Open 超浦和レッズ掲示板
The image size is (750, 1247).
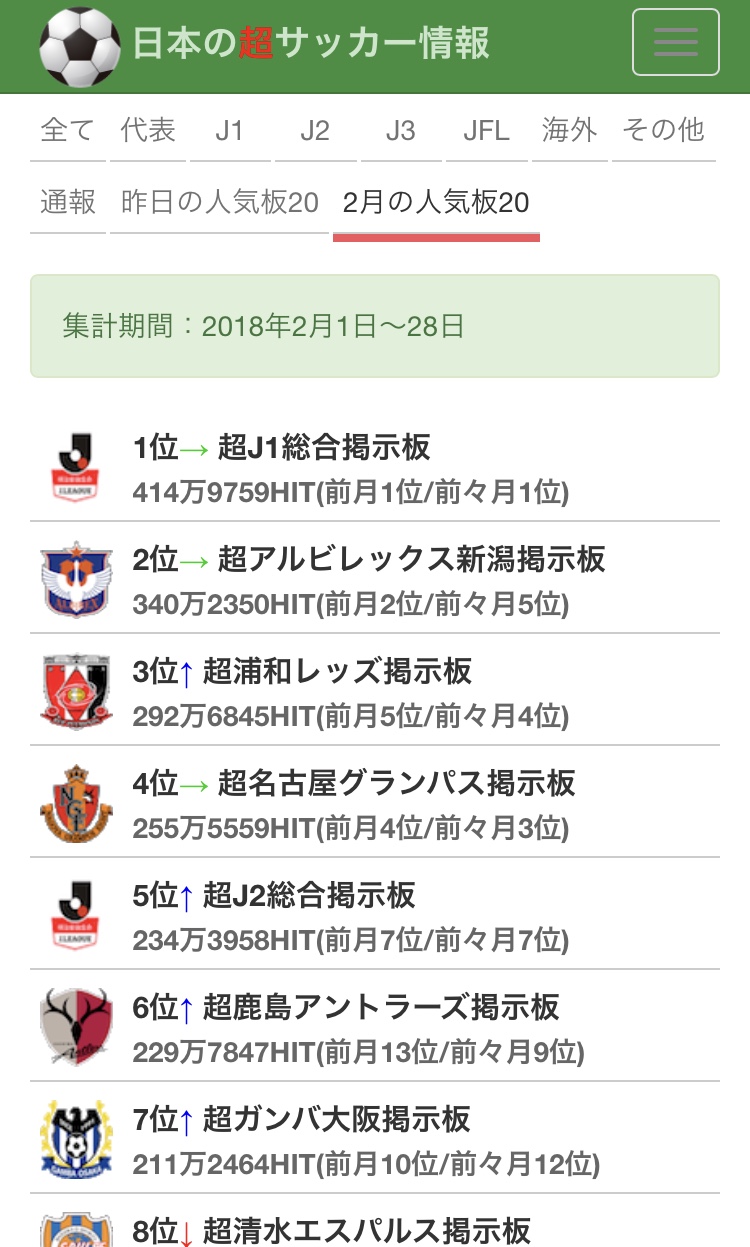375,690
